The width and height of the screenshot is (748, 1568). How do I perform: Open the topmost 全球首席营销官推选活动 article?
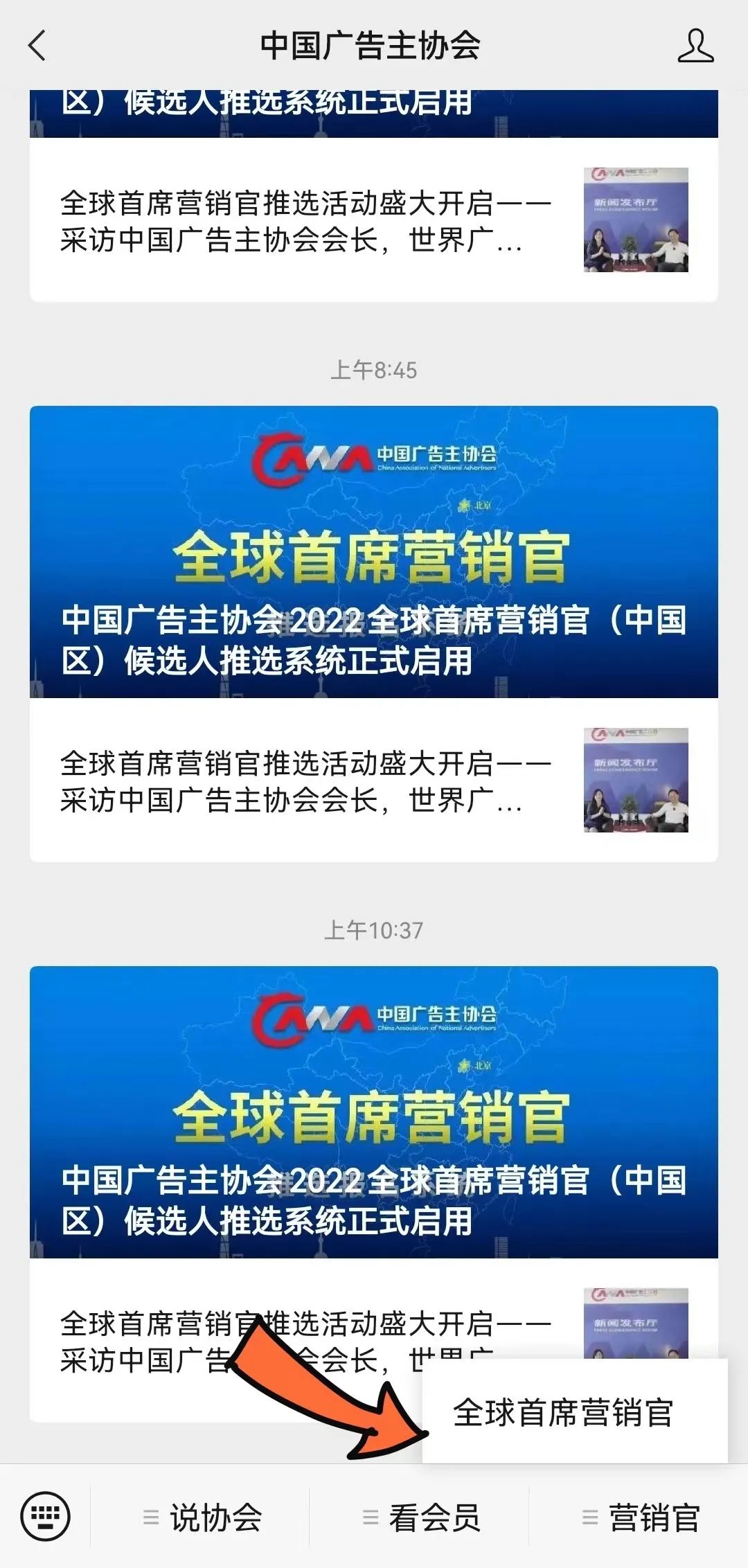tap(305, 222)
